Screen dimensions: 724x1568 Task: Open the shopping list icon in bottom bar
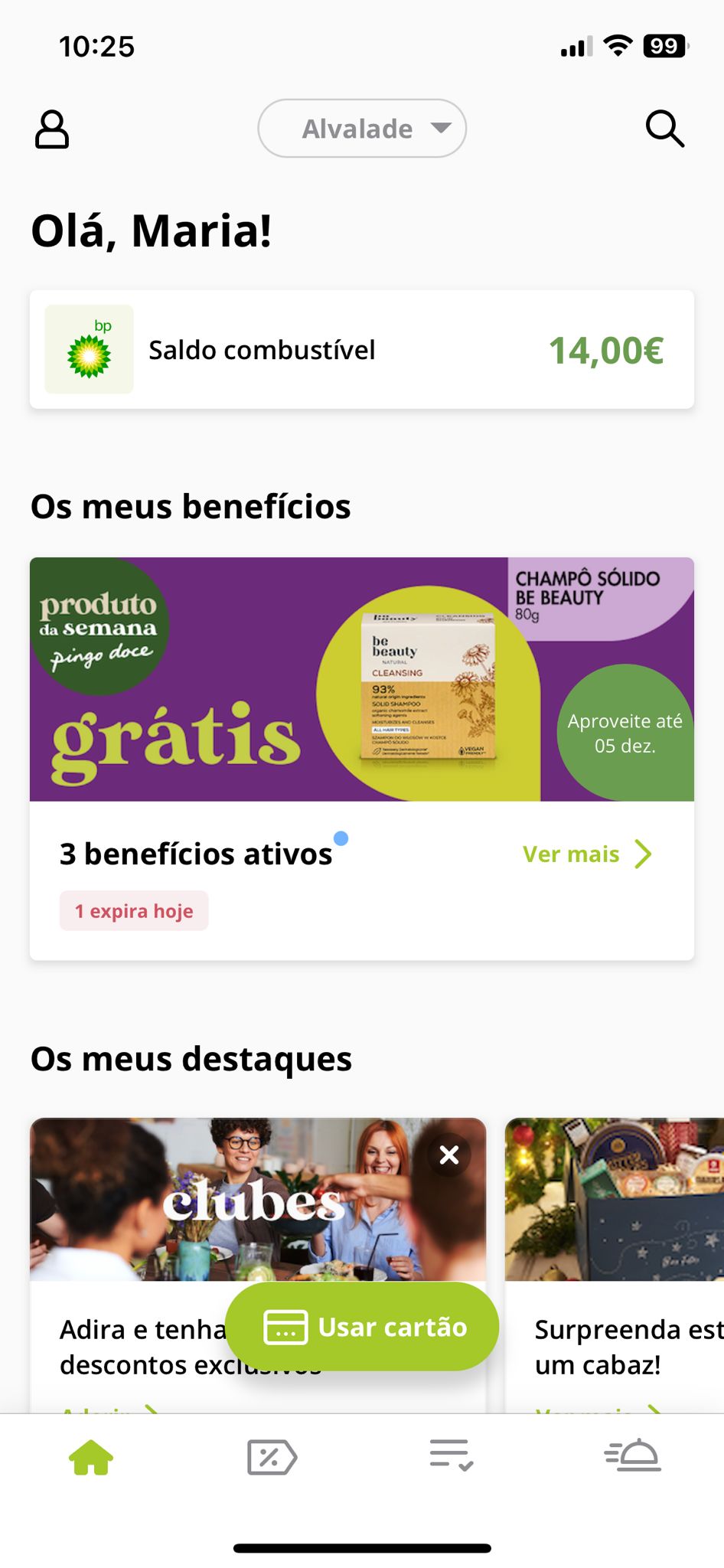point(452,1457)
